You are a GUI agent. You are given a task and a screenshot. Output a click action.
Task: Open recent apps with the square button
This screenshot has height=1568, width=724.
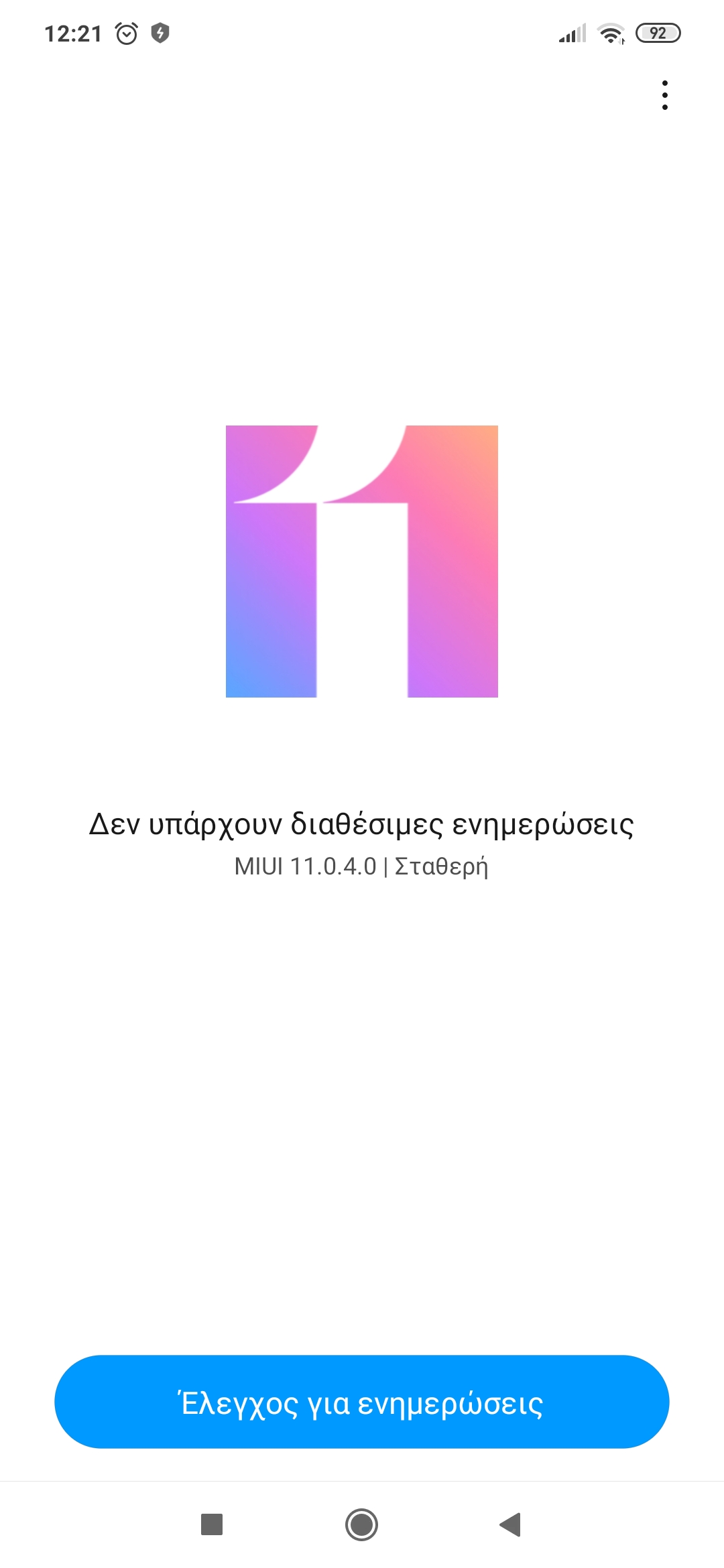(x=212, y=1524)
